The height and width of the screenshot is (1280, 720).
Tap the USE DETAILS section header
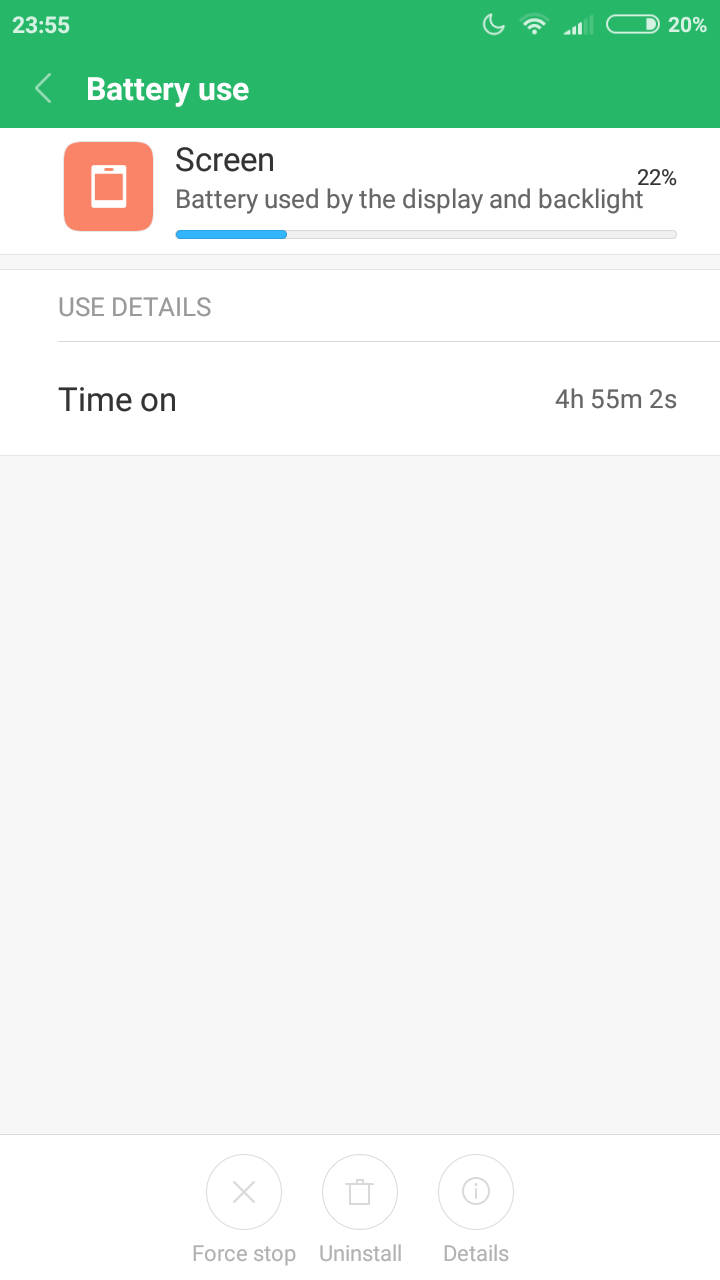(134, 307)
